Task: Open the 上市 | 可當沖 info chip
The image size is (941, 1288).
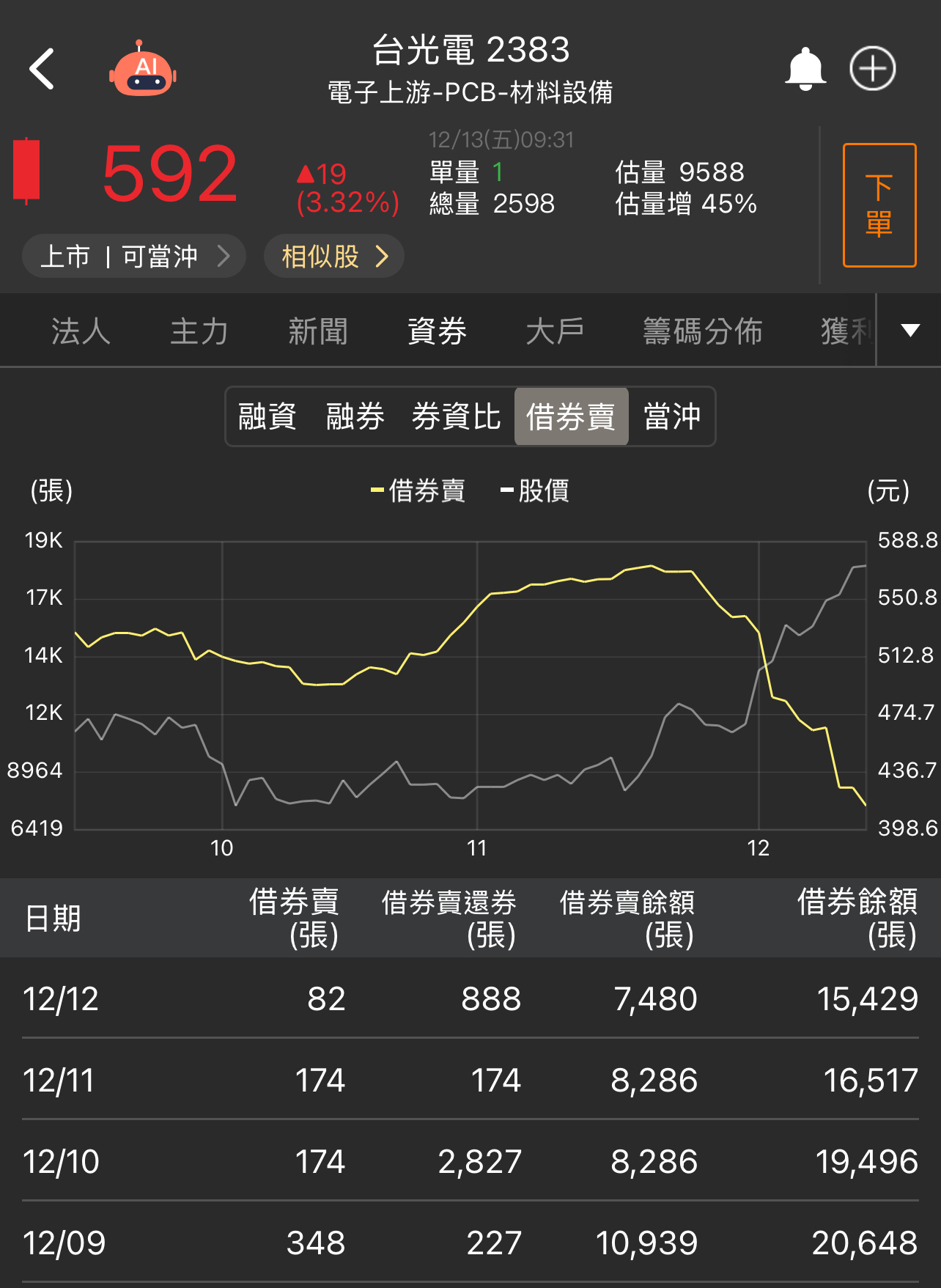Action: (133, 257)
